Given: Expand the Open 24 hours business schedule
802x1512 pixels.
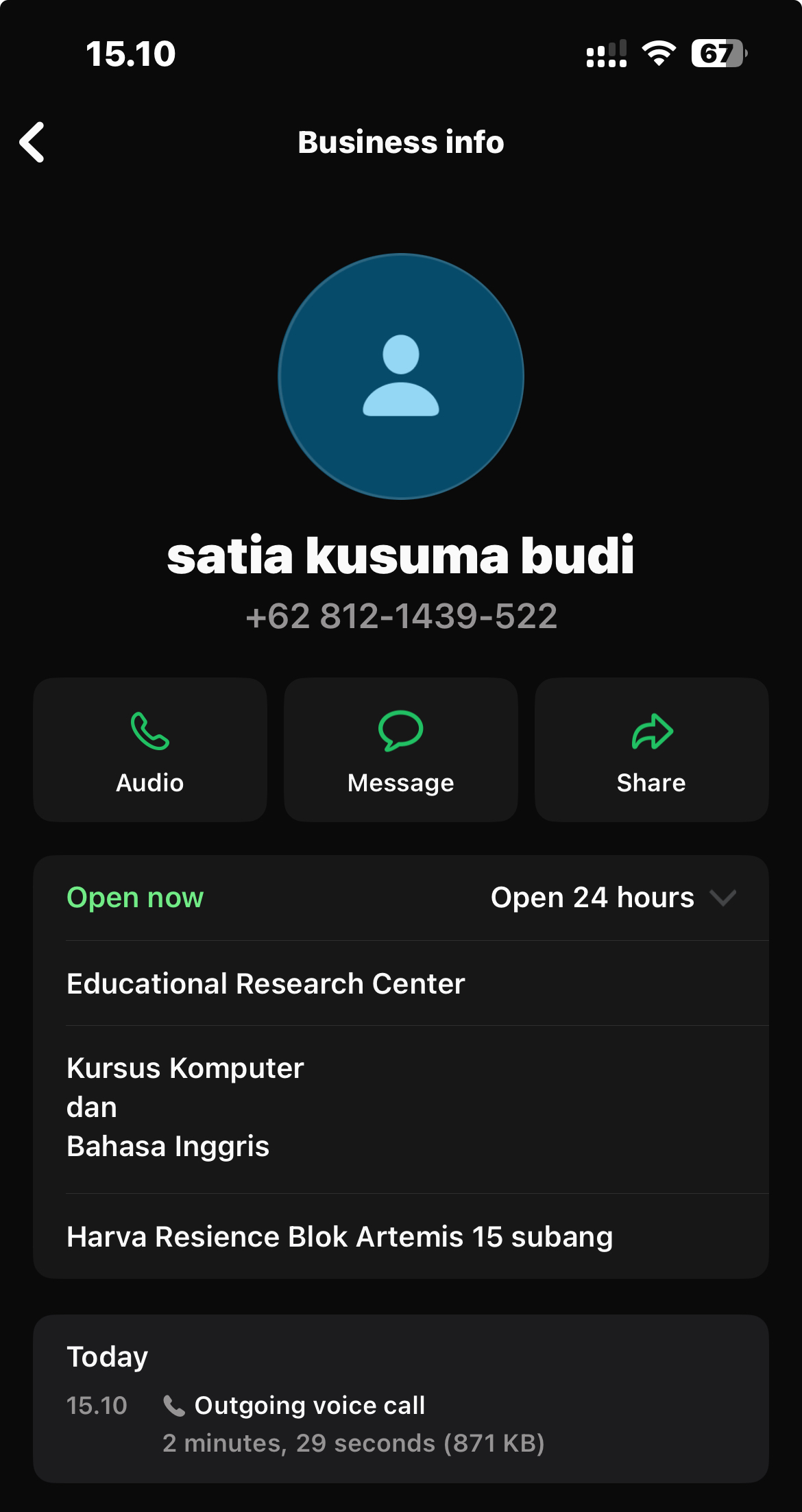Looking at the screenshot, I should click(592, 897).
